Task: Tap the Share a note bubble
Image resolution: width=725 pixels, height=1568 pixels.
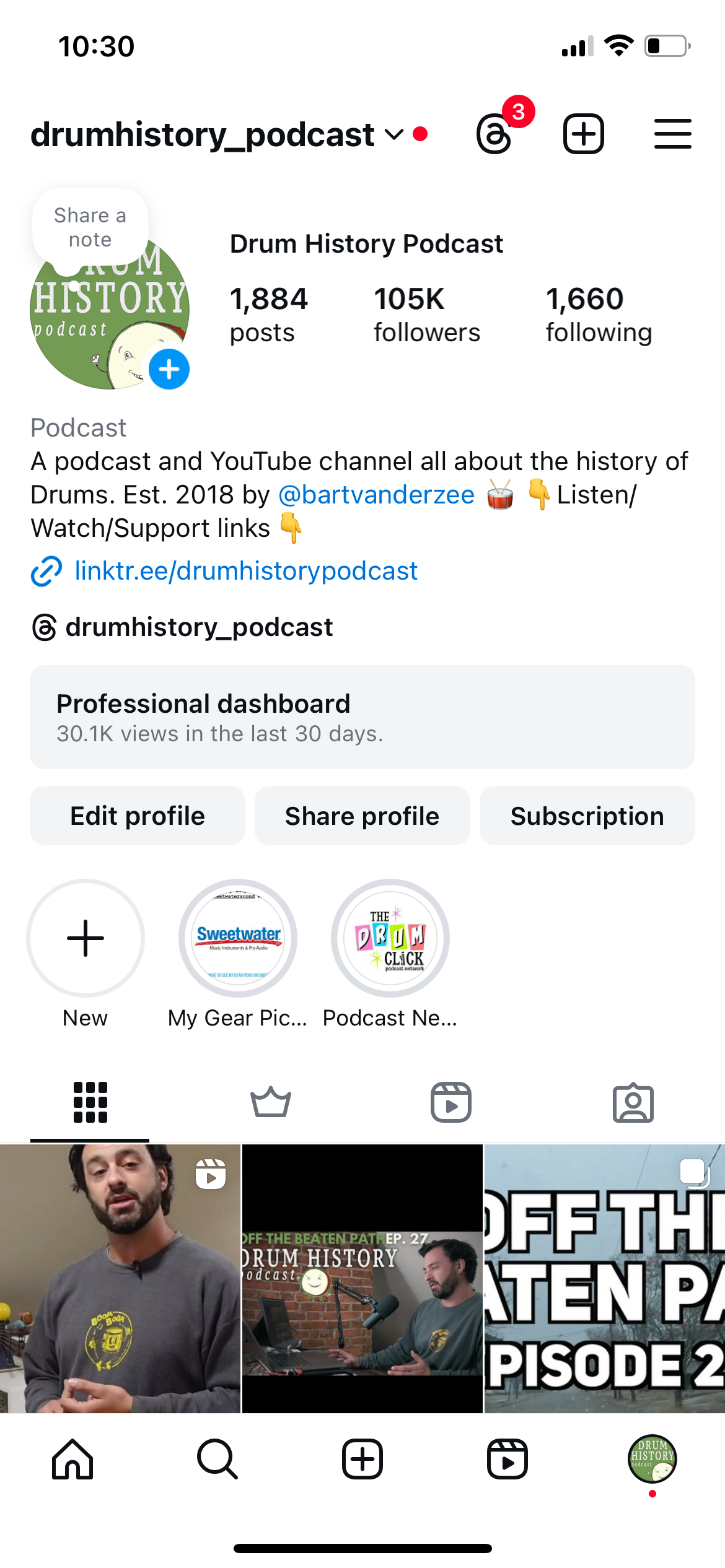Action: [90, 227]
